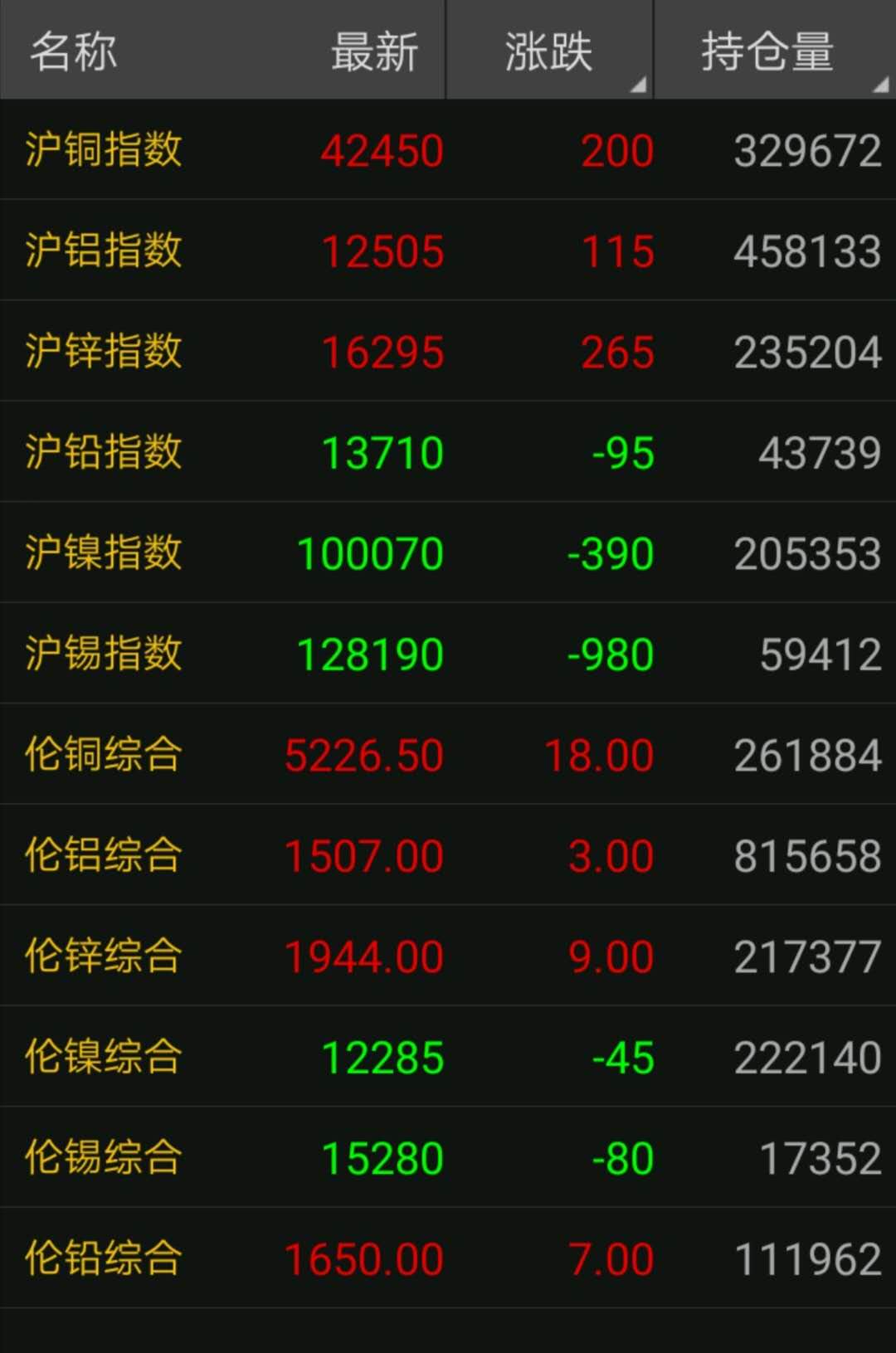Select the 沪镍指数 entry

click(102, 552)
